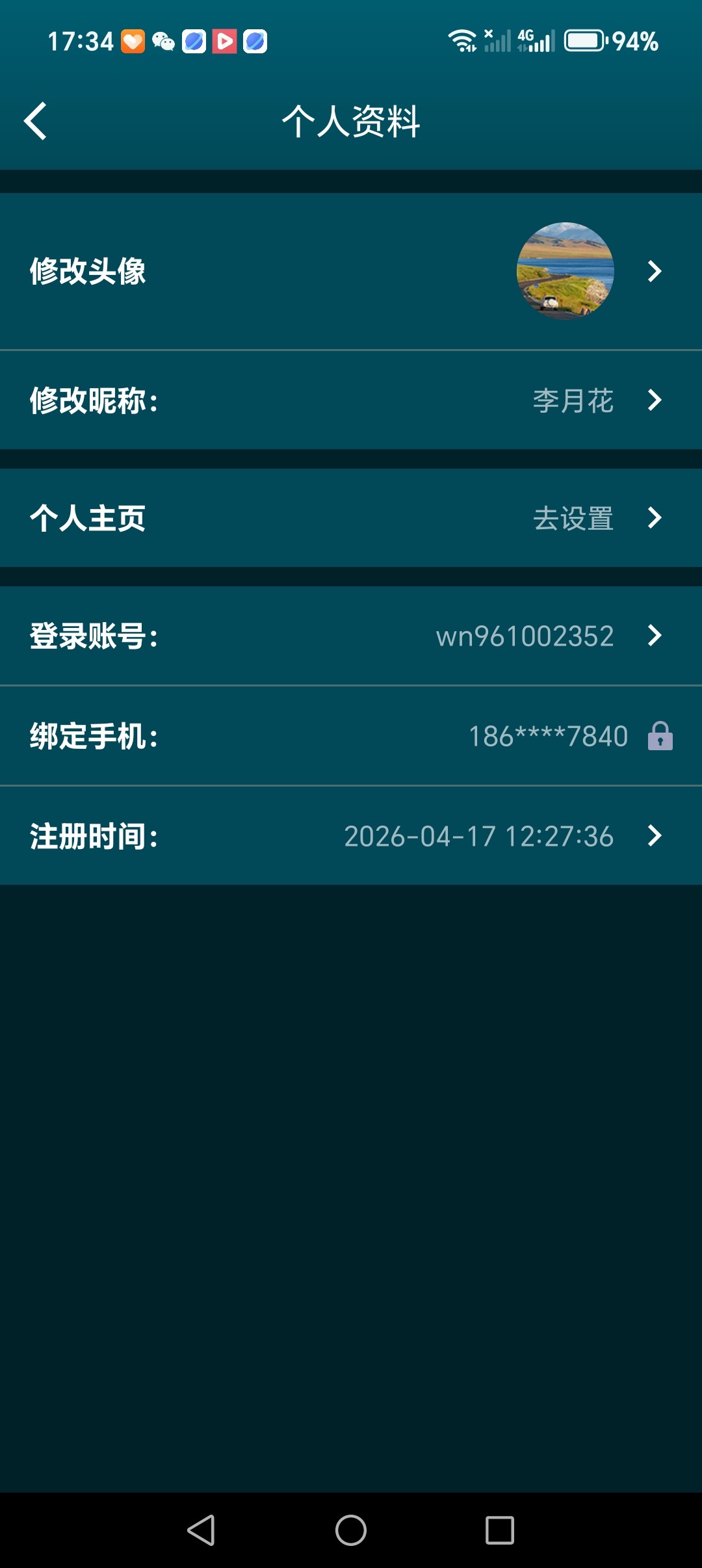Click the Wi-Fi icon in status bar
Image resolution: width=702 pixels, height=1568 pixels.
point(463,40)
